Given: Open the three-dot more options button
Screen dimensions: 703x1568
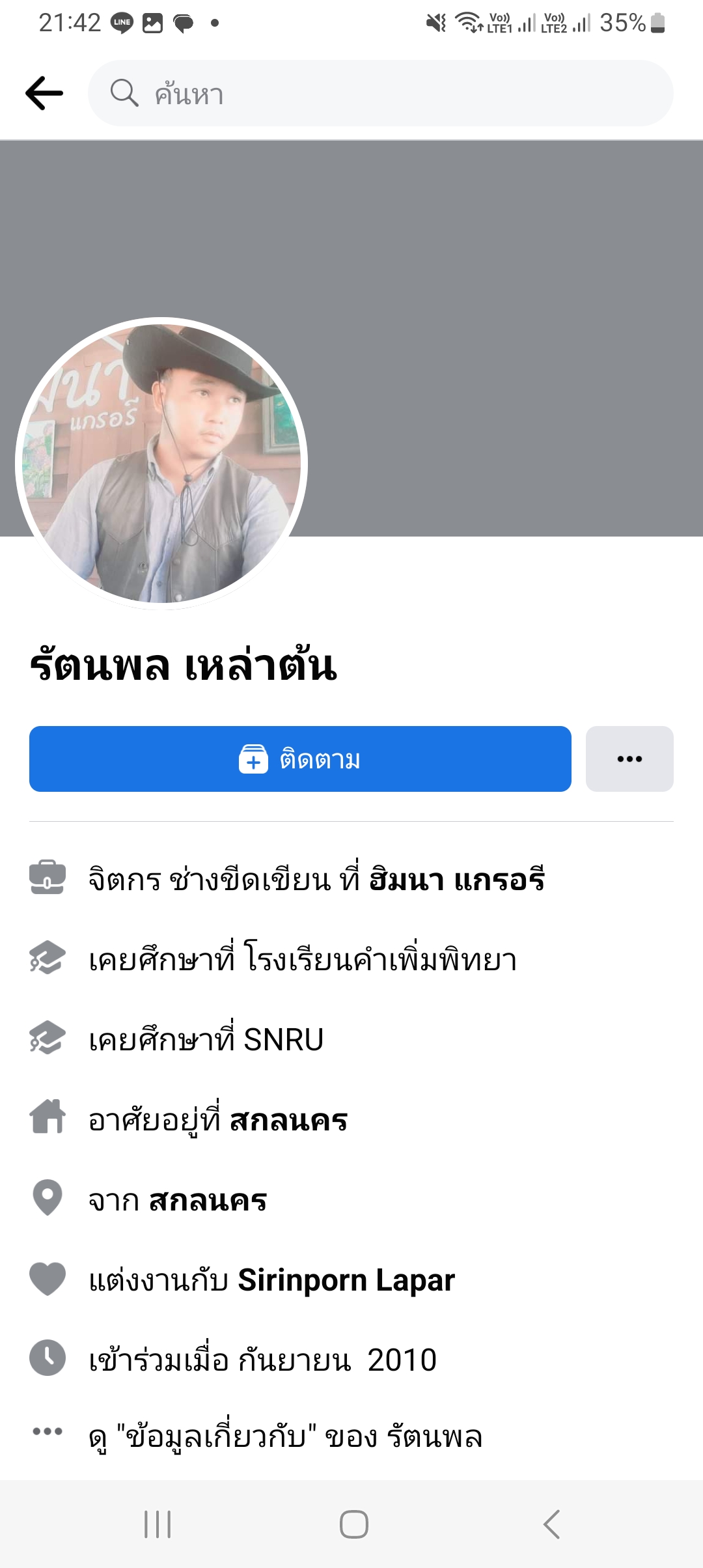Looking at the screenshot, I should [x=629, y=759].
